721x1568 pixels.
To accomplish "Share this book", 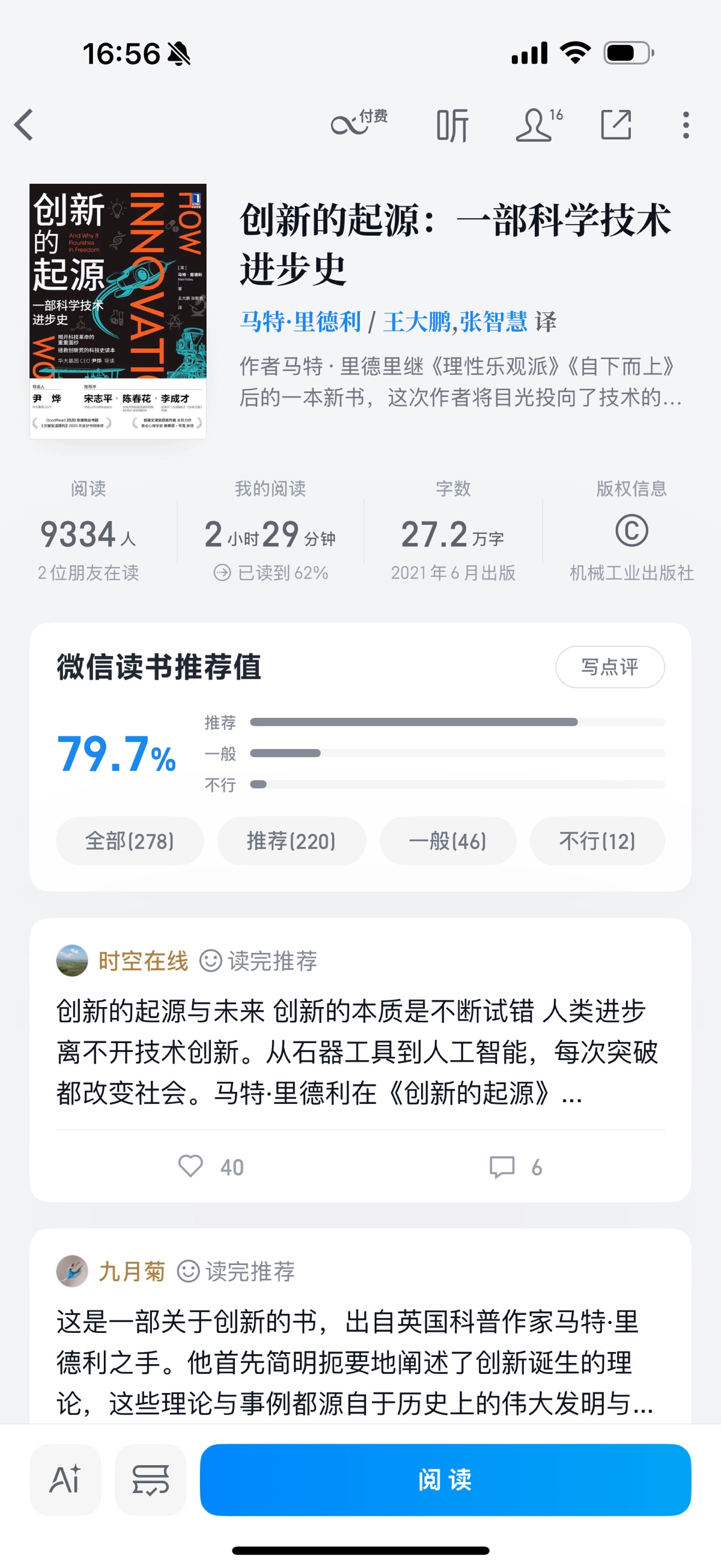I will 616,125.
